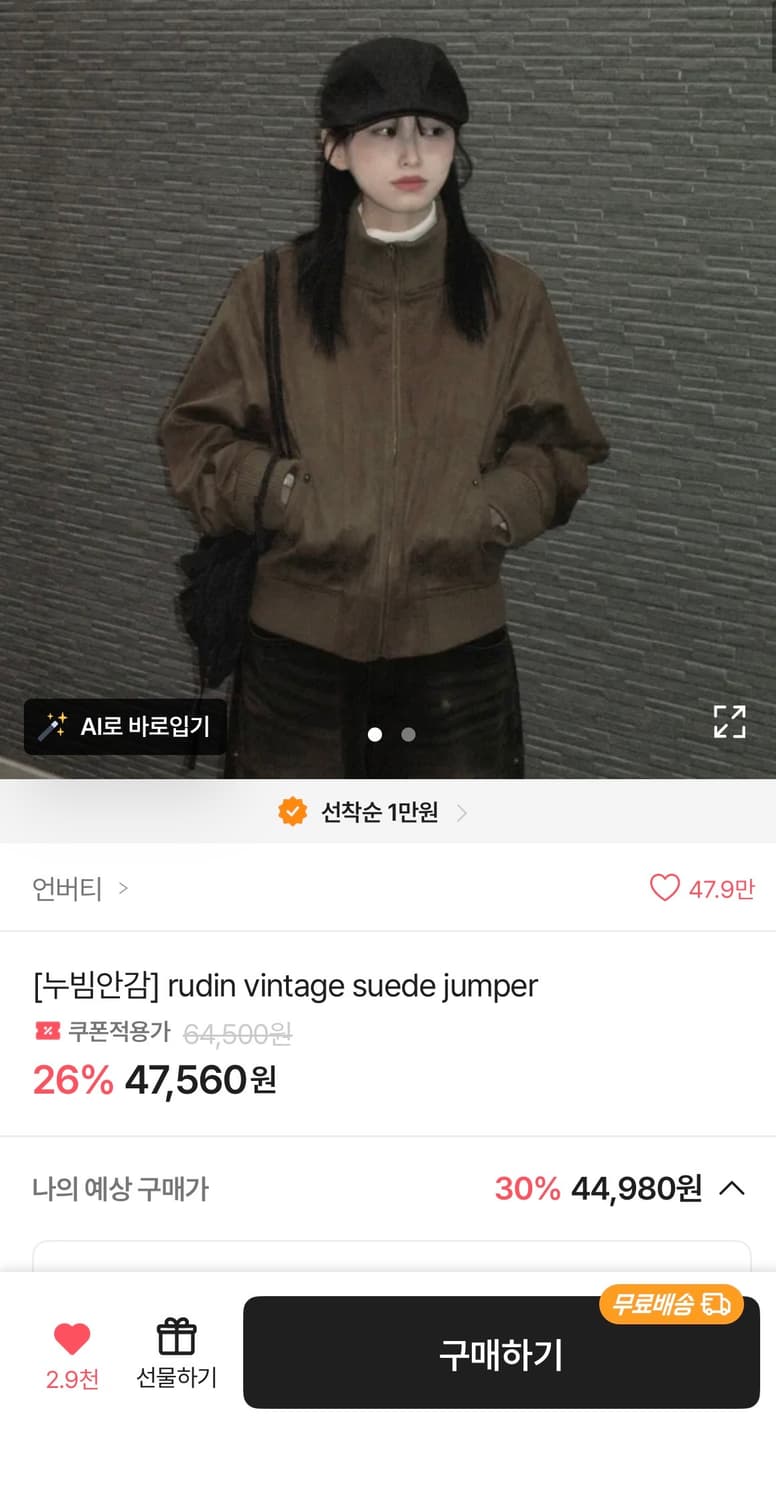
Task: Tap the orange 선착순 badge icon
Action: [291, 812]
